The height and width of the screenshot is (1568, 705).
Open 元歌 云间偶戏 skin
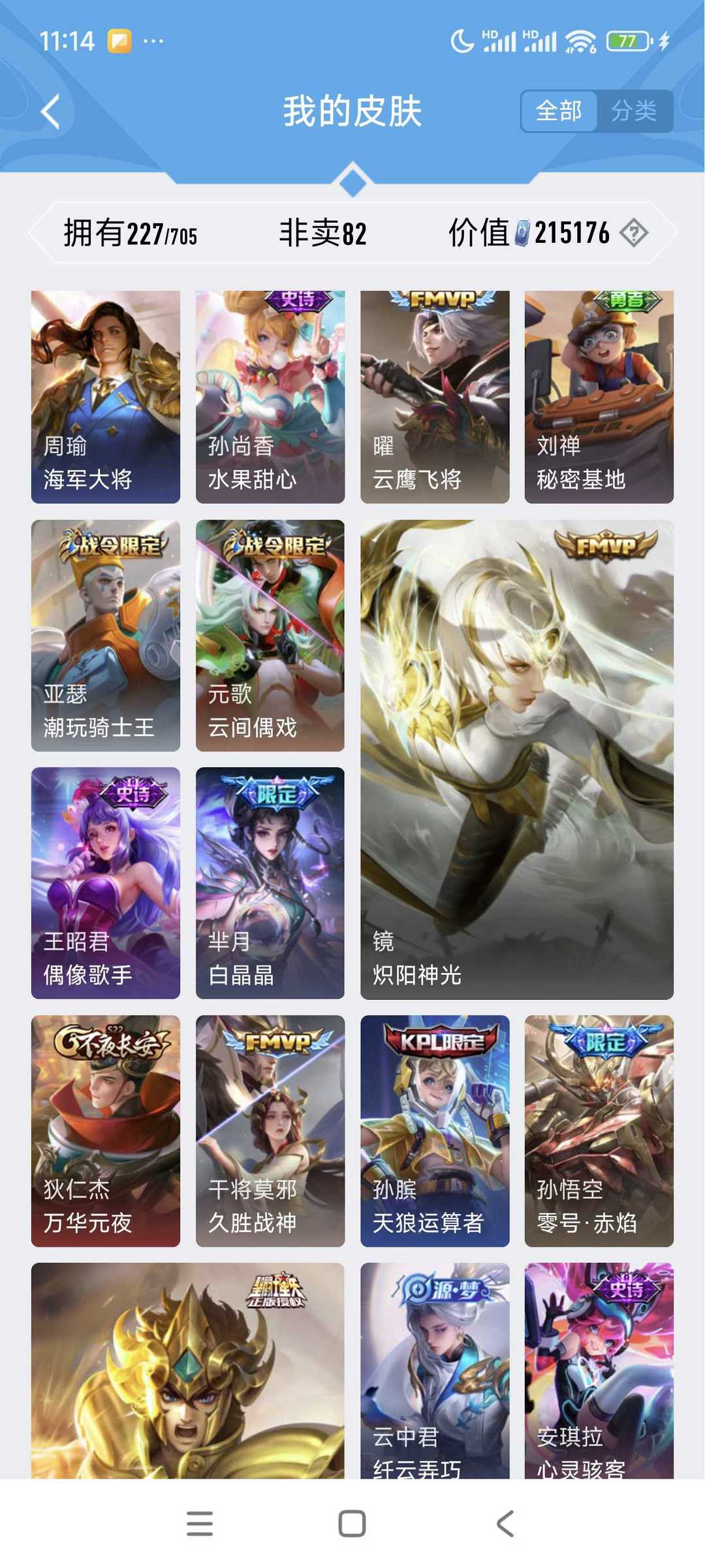(270, 635)
